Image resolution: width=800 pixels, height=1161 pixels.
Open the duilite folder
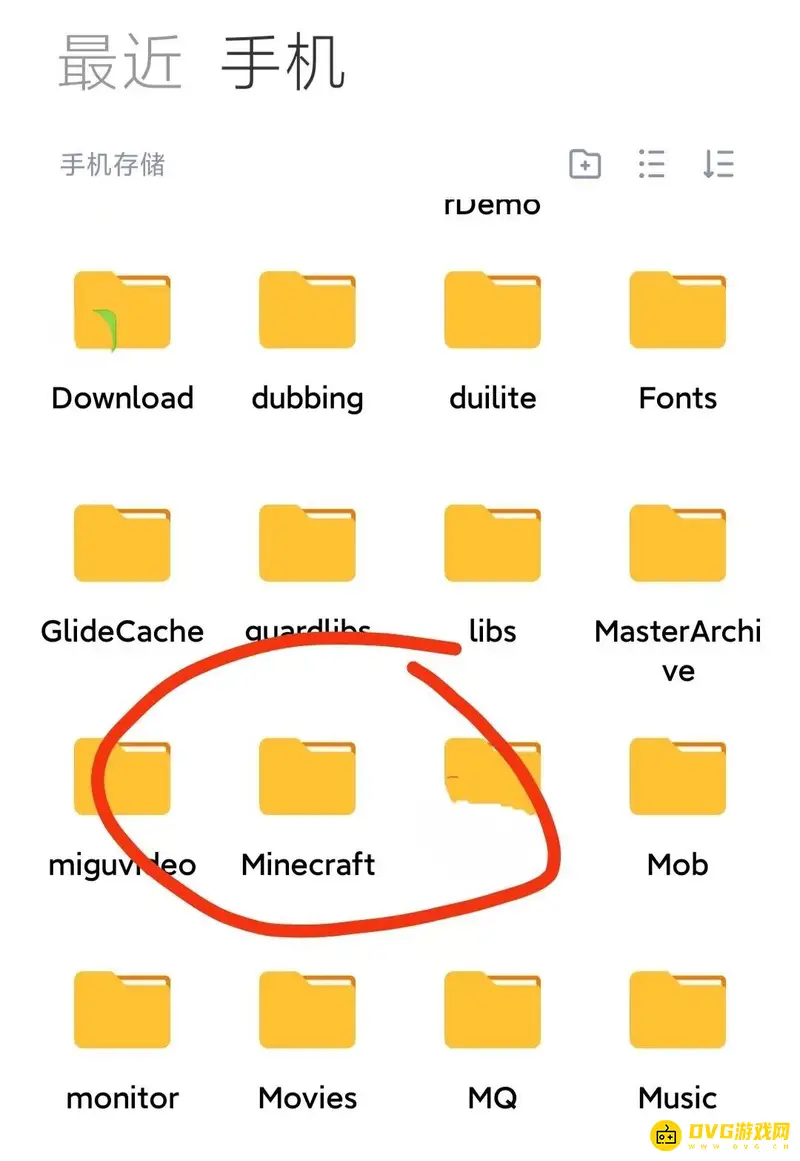coord(492,311)
